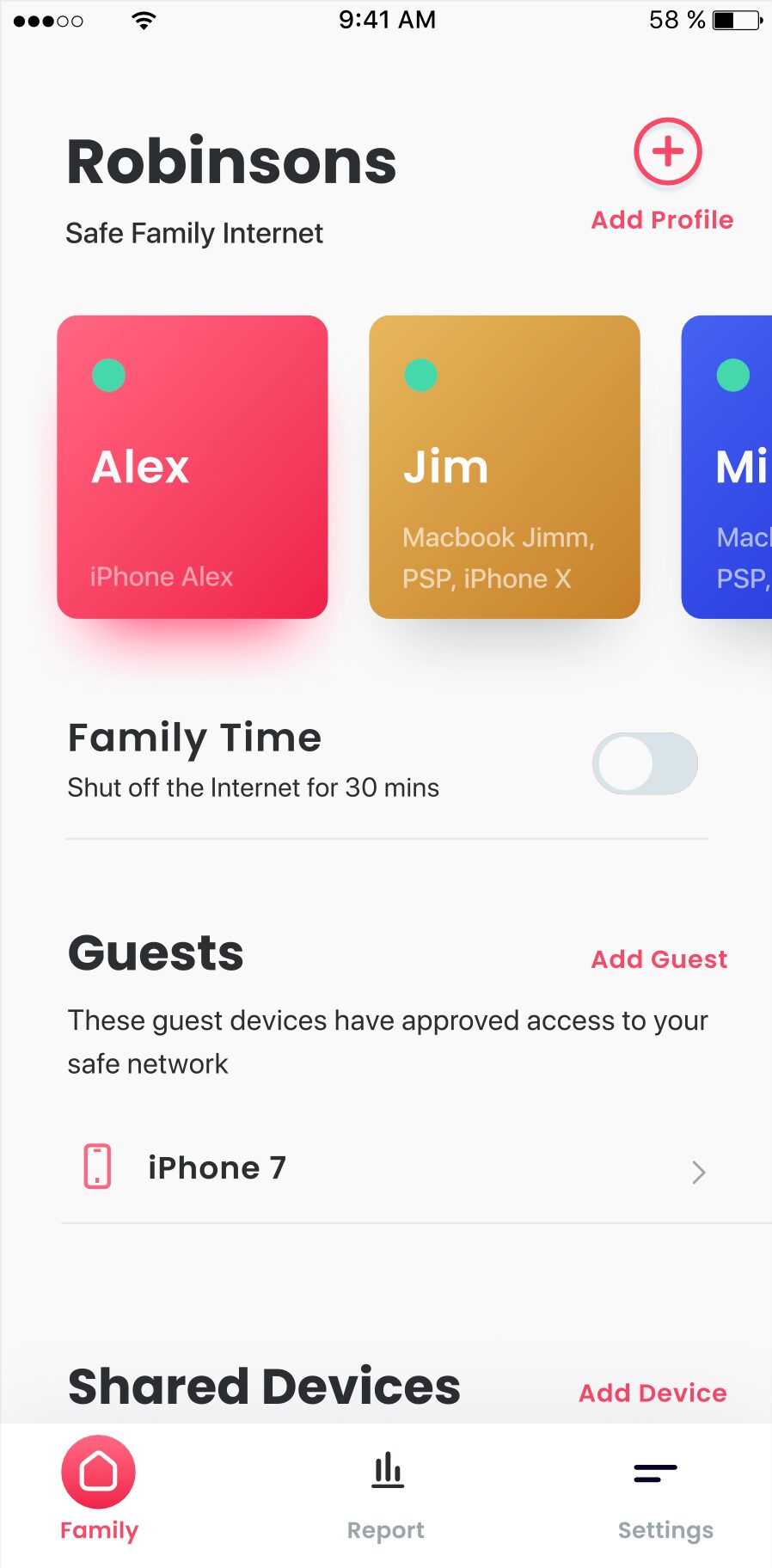This screenshot has height=1568, width=772.
Task: Go to the Settings tab
Action: [x=665, y=1500]
